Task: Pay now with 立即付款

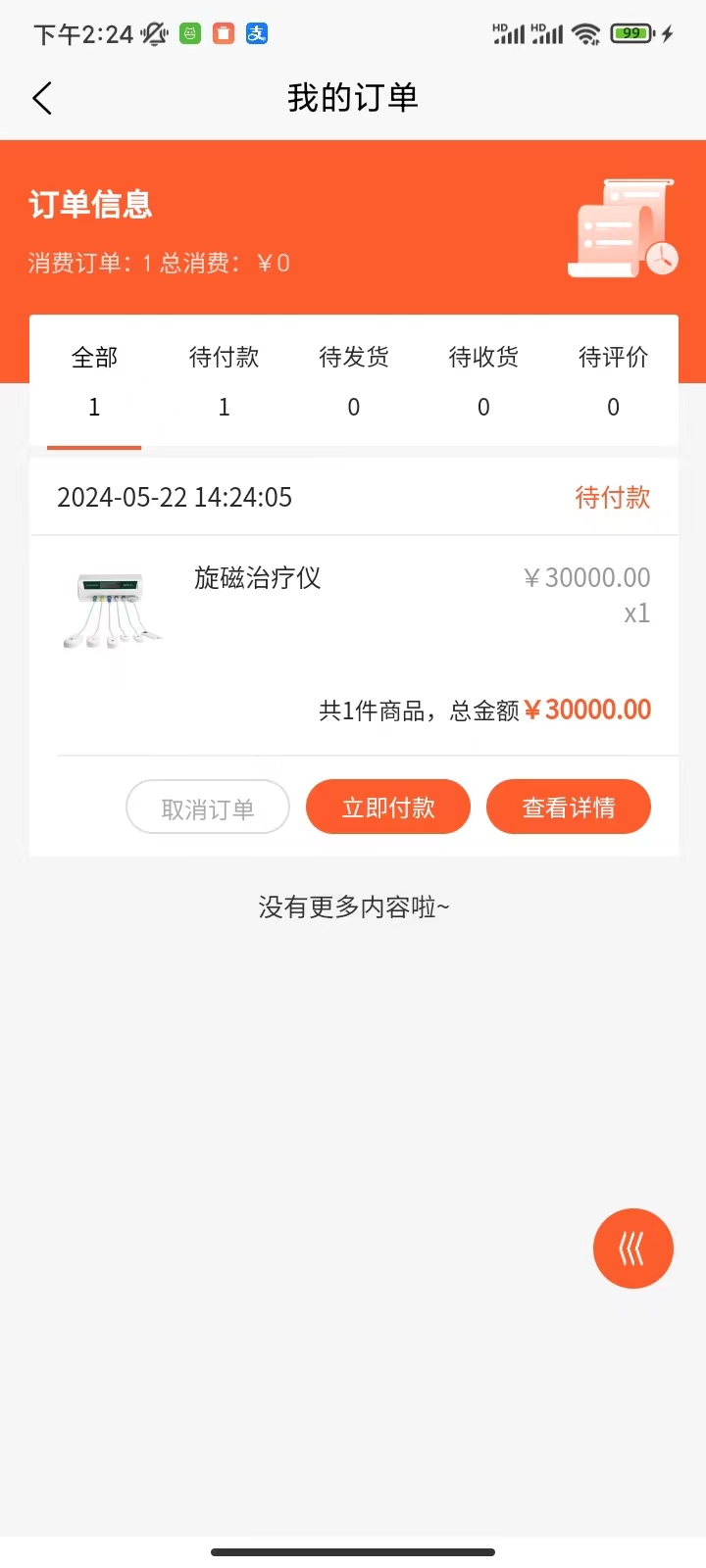Action: coord(388,808)
